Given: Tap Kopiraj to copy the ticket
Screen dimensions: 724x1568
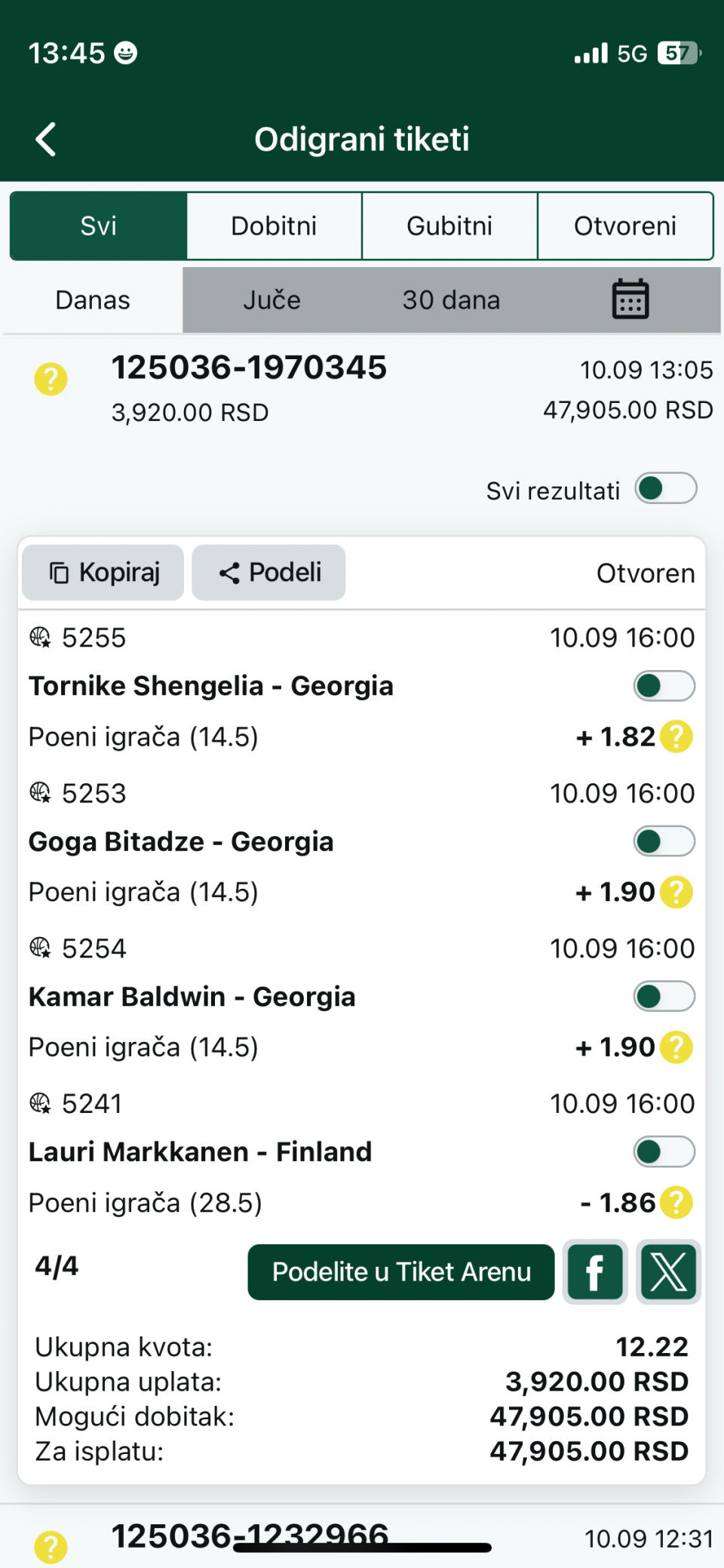Looking at the screenshot, I should pyautogui.click(x=103, y=573).
